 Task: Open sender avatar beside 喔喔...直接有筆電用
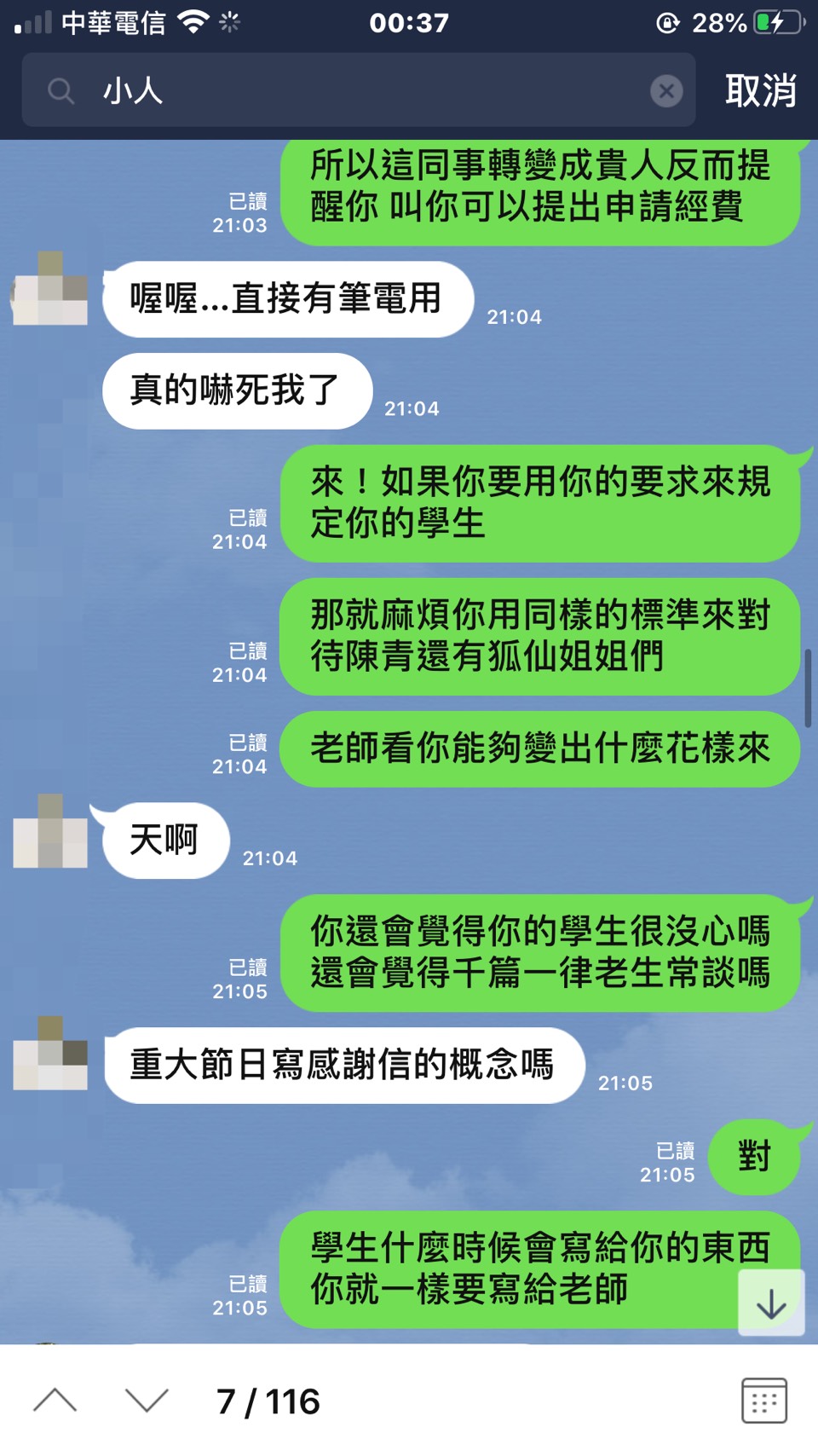point(50,288)
